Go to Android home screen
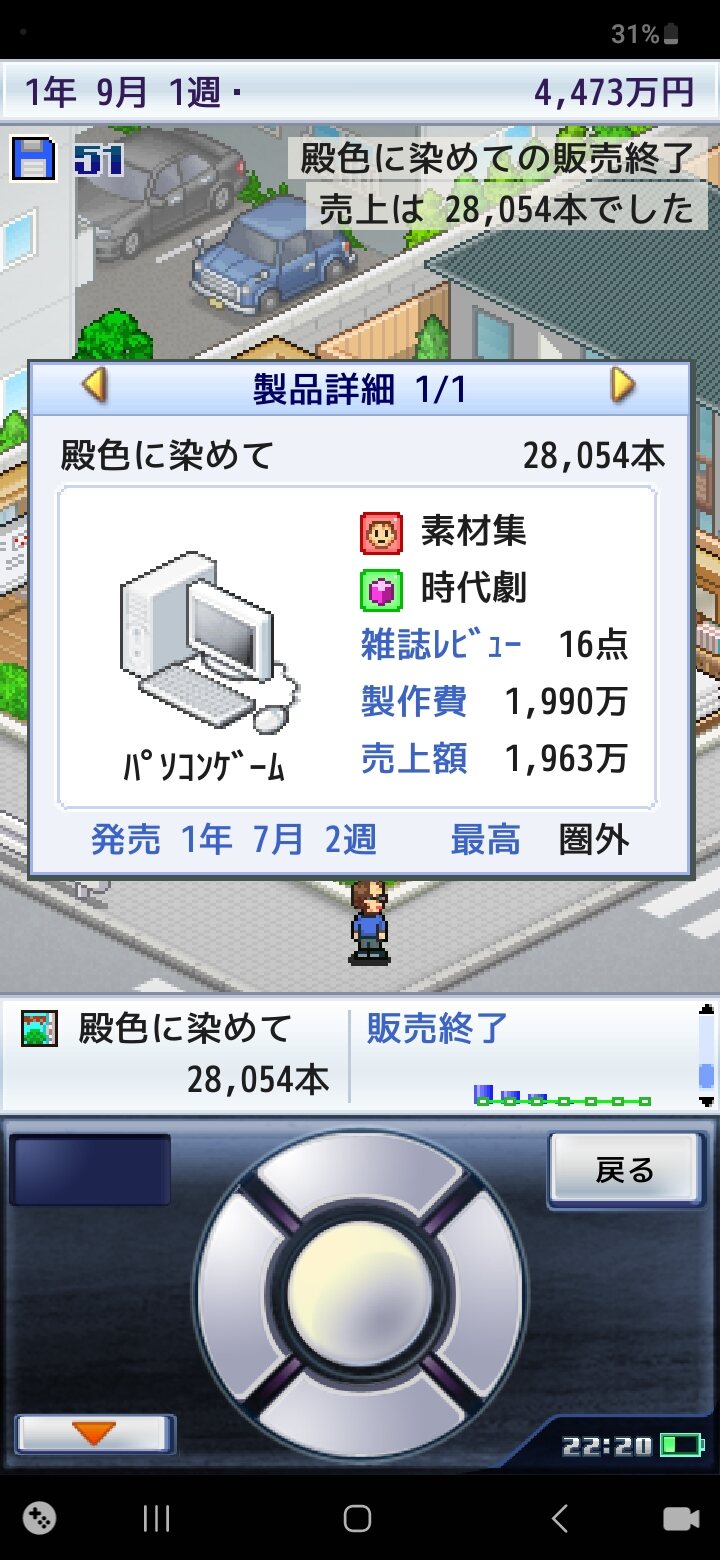This screenshot has width=720, height=1560. pyautogui.click(x=358, y=1519)
